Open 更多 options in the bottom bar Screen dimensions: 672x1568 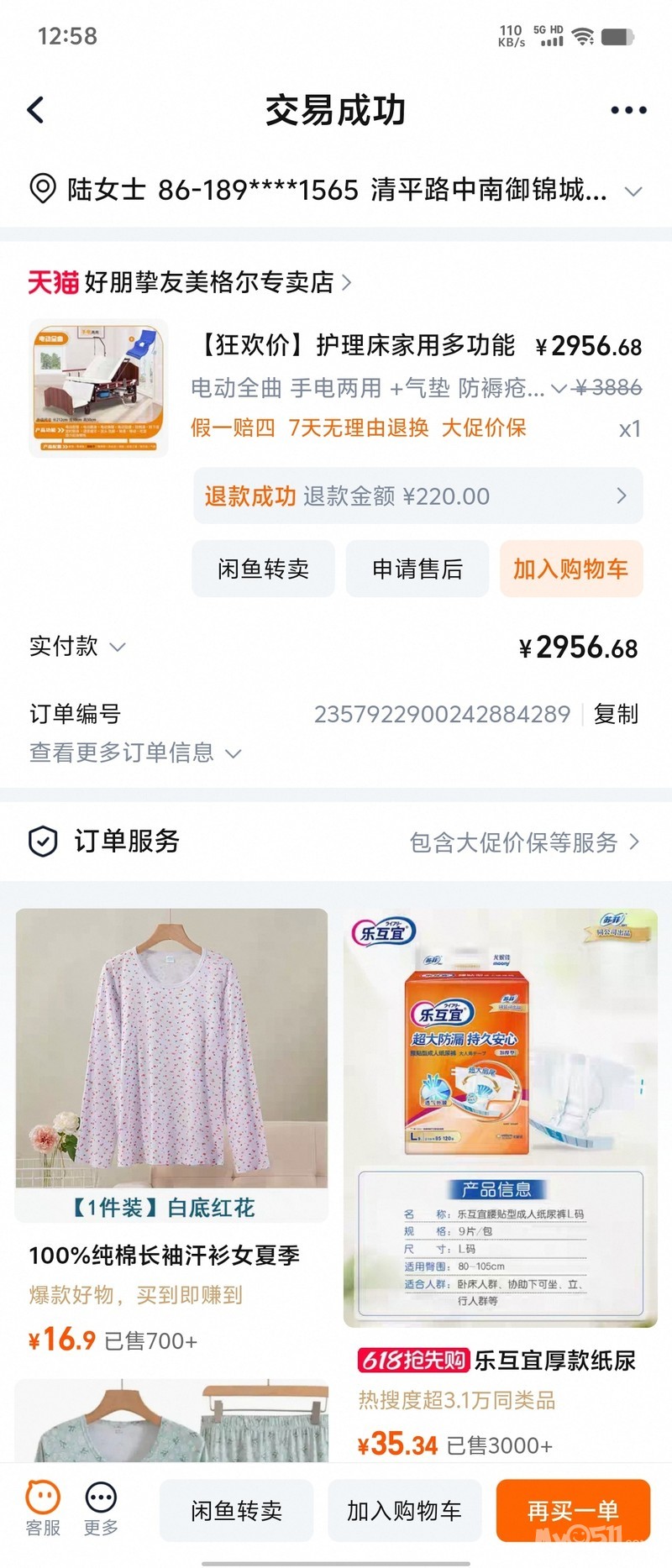pyautogui.click(x=101, y=1508)
